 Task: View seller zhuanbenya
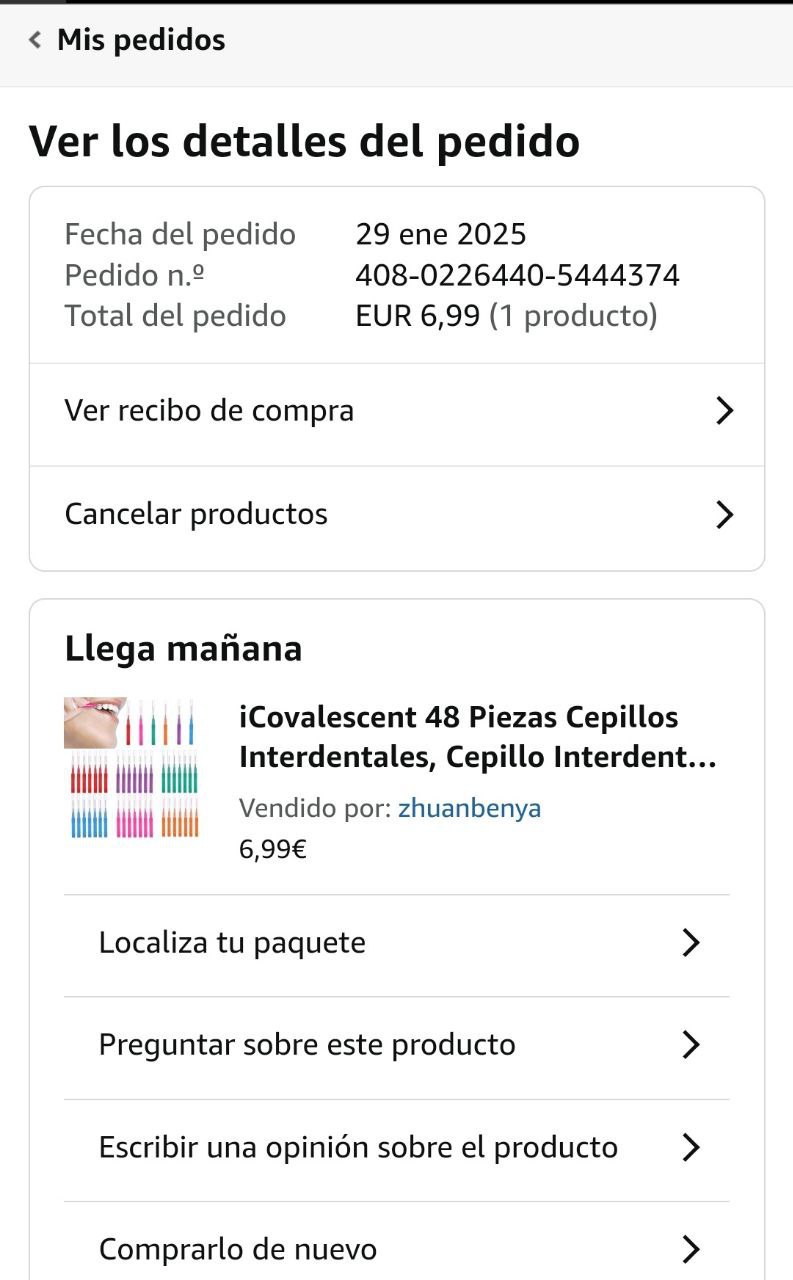pos(469,808)
